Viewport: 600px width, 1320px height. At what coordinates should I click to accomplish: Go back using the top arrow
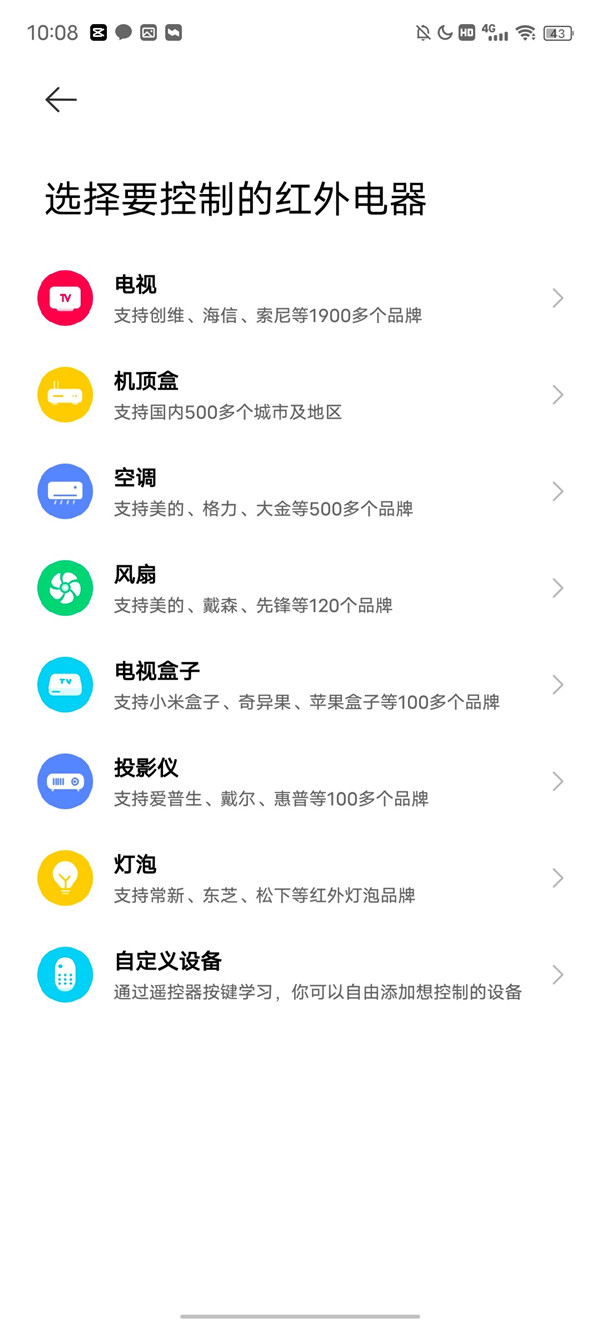[x=61, y=99]
